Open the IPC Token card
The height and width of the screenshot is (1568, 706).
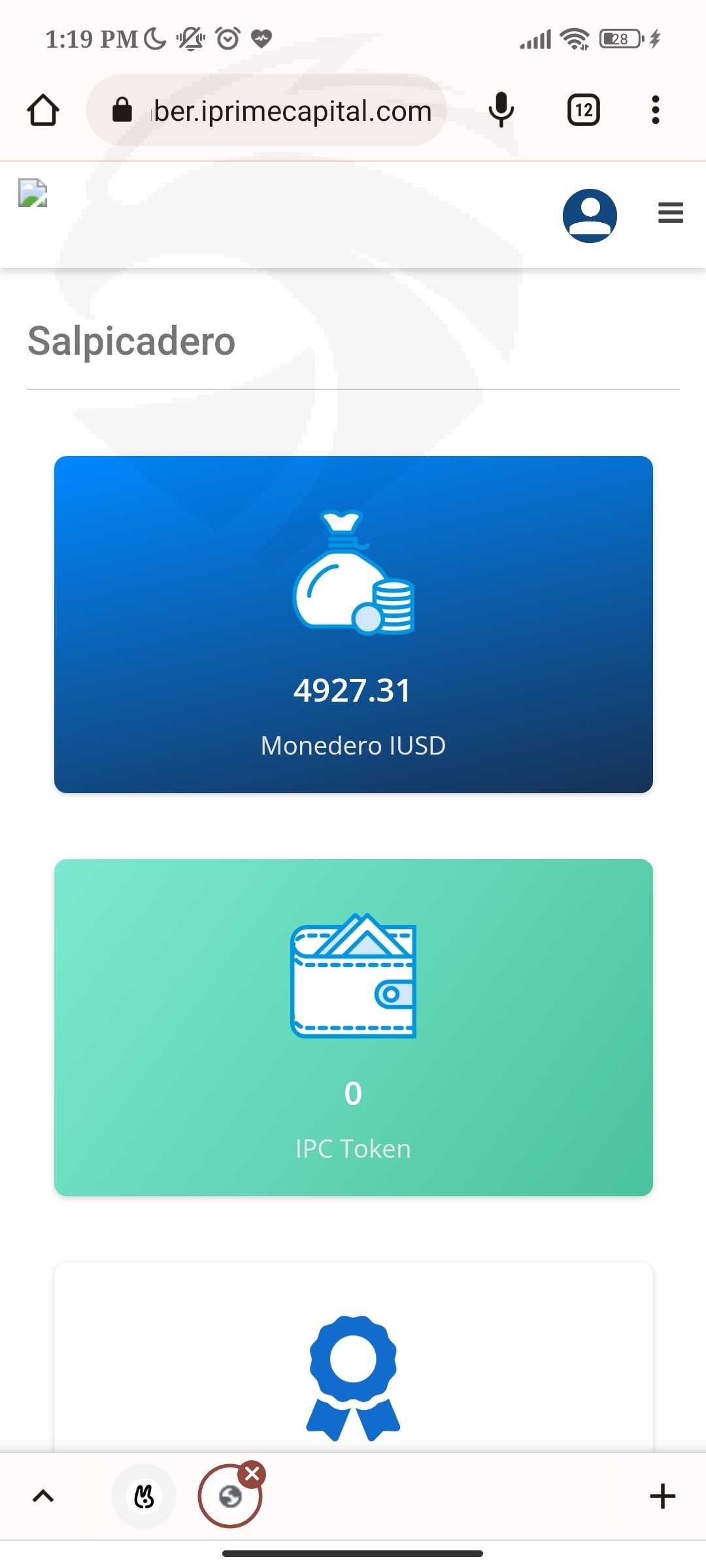pyautogui.click(x=354, y=1028)
